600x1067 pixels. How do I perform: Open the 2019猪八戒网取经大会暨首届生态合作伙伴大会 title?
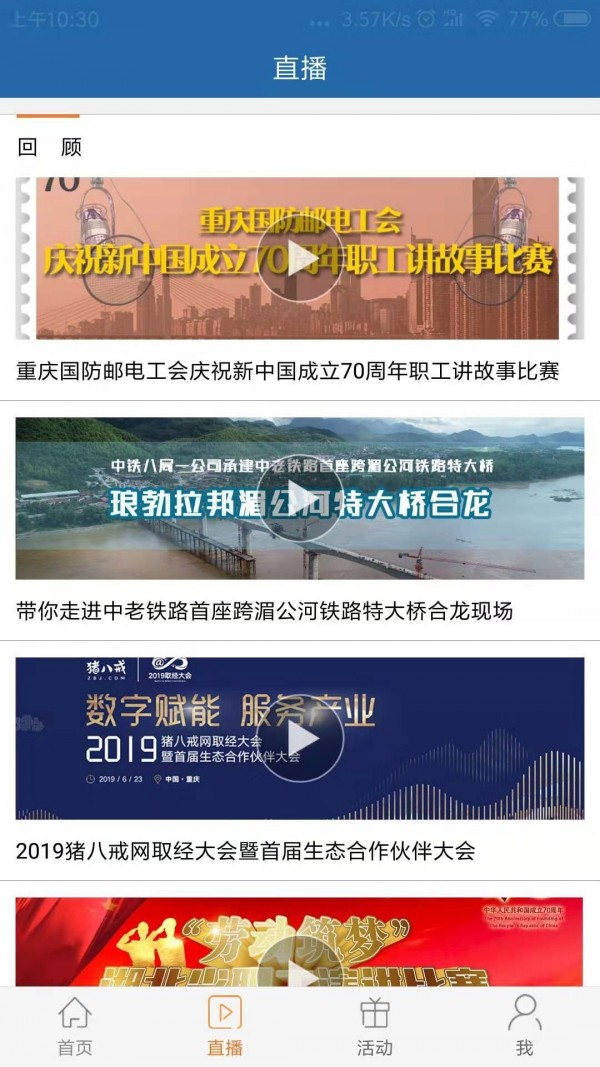[245, 851]
